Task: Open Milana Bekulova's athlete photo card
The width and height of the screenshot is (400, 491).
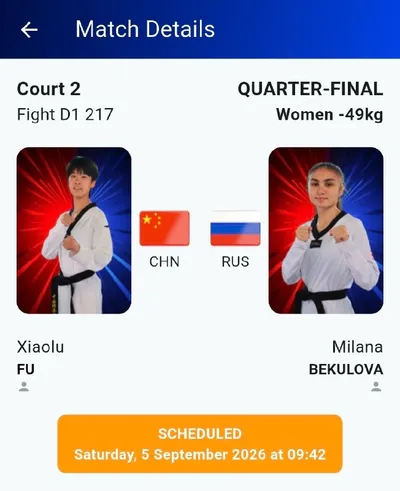Action: (x=326, y=230)
